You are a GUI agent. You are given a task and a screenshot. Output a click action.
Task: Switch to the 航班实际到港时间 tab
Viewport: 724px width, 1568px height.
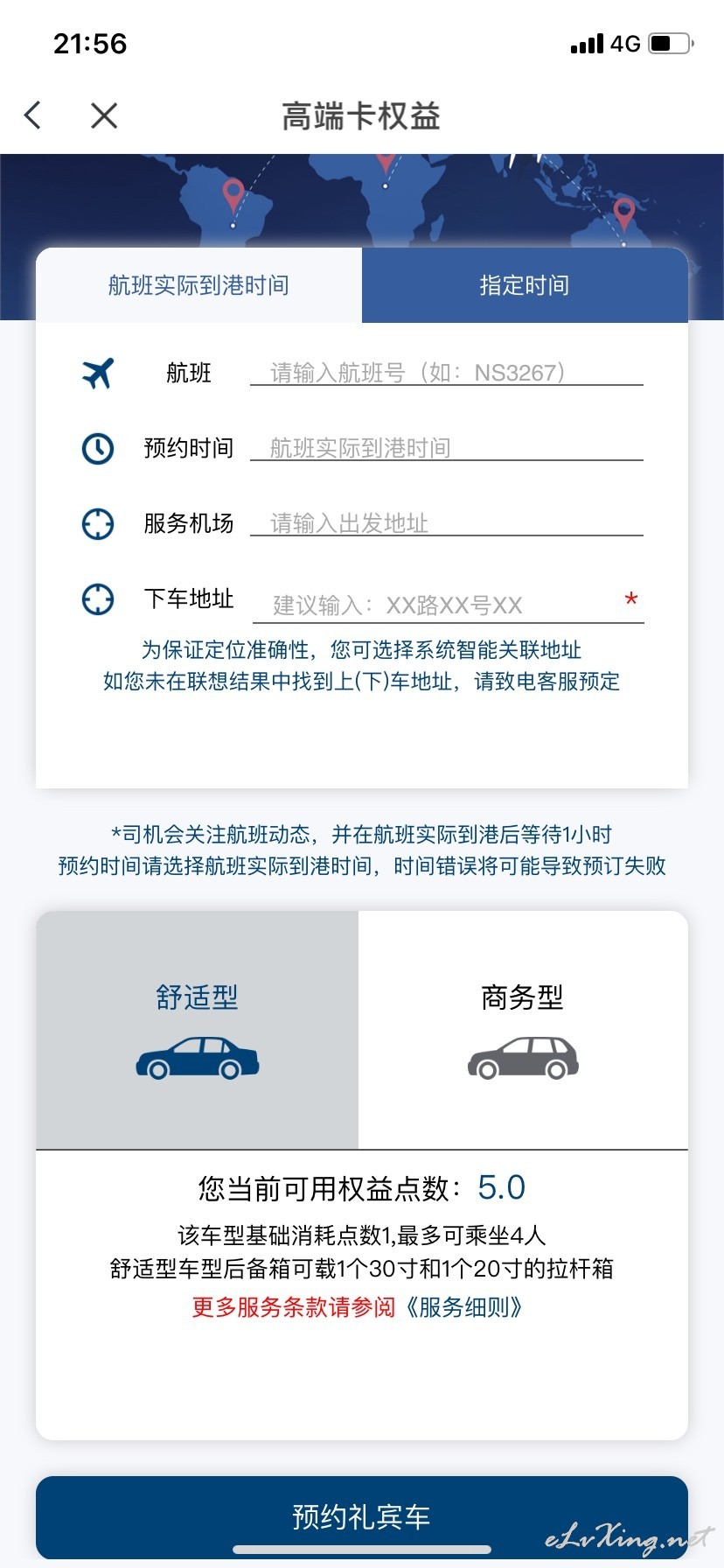(x=198, y=285)
